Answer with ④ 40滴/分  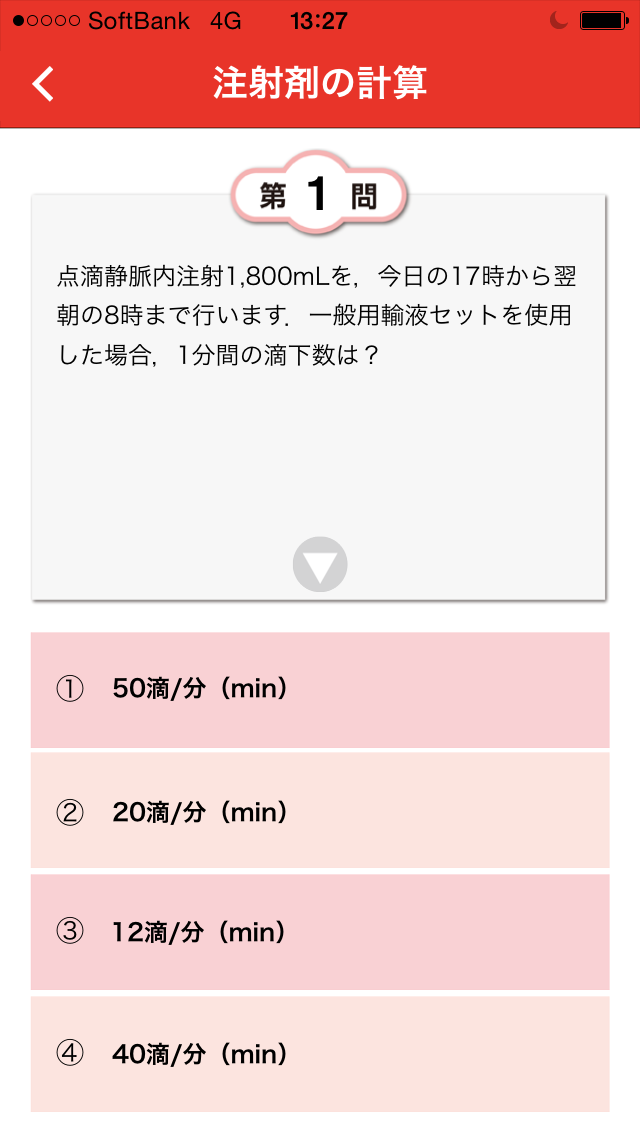tap(320, 1054)
